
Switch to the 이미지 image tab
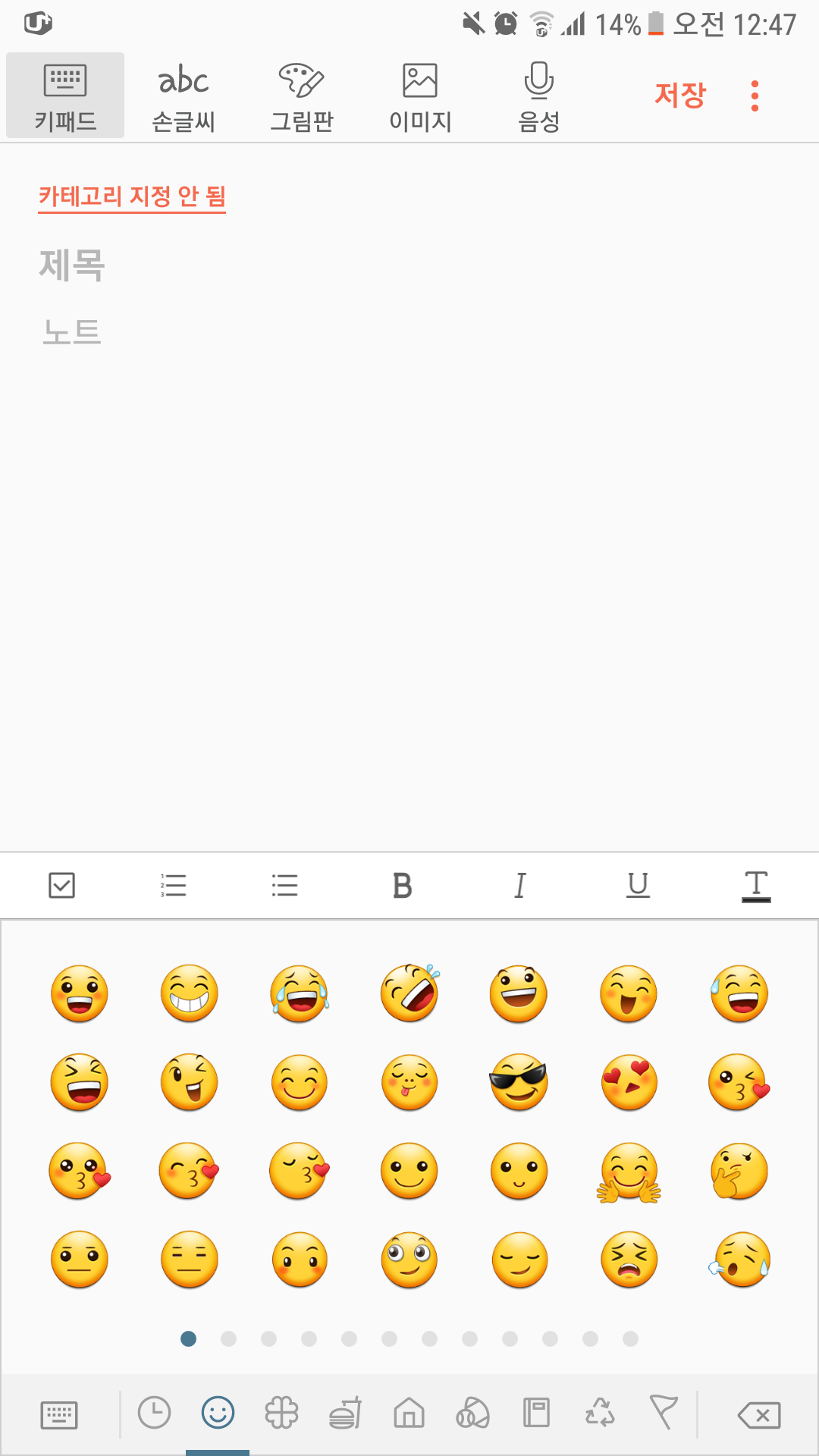pyautogui.click(x=419, y=94)
